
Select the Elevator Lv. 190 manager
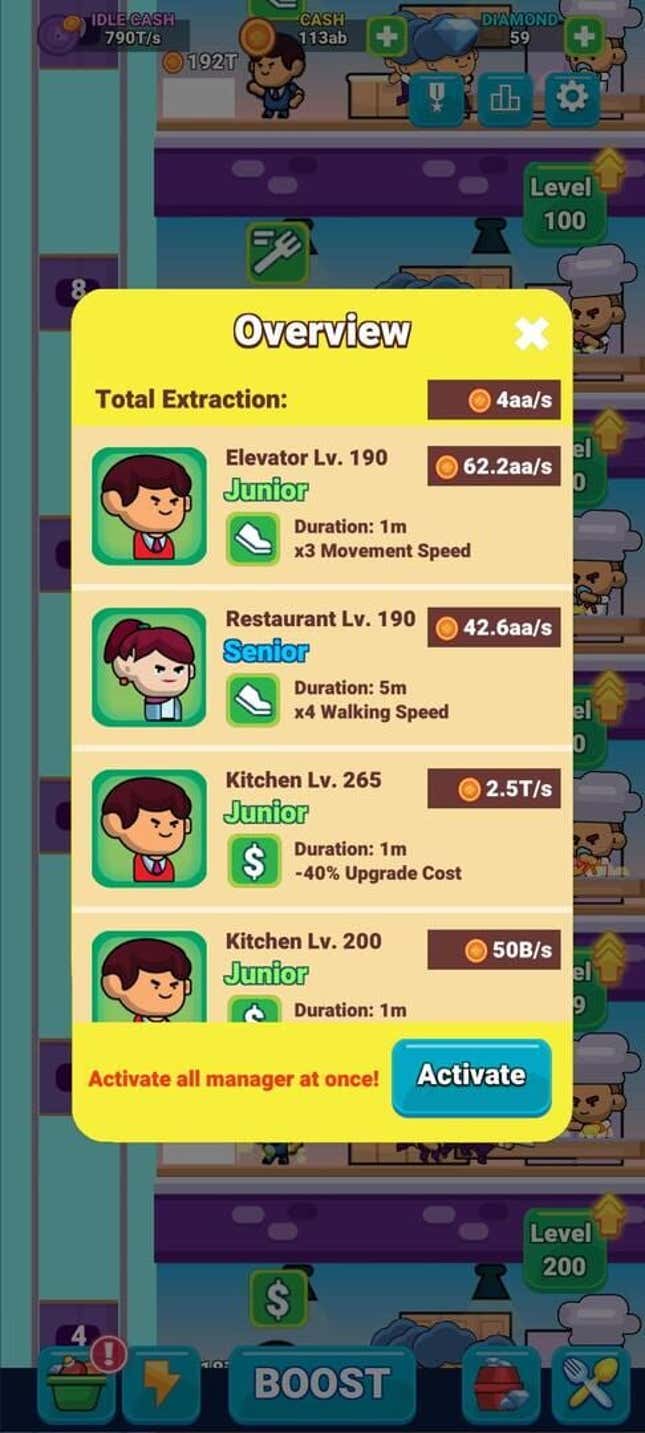[x=149, y=506]
